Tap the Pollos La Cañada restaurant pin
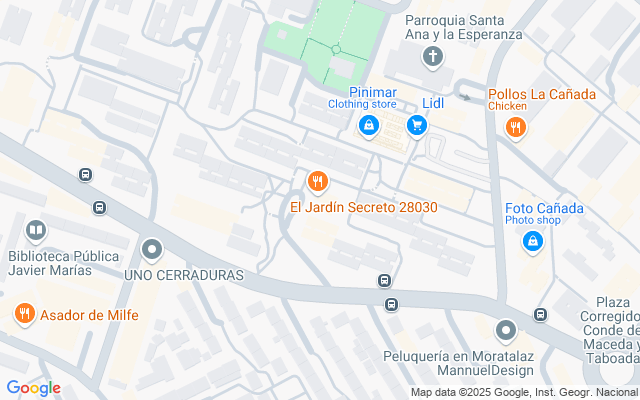Viewport: 640px width, 400px height. 515,127
